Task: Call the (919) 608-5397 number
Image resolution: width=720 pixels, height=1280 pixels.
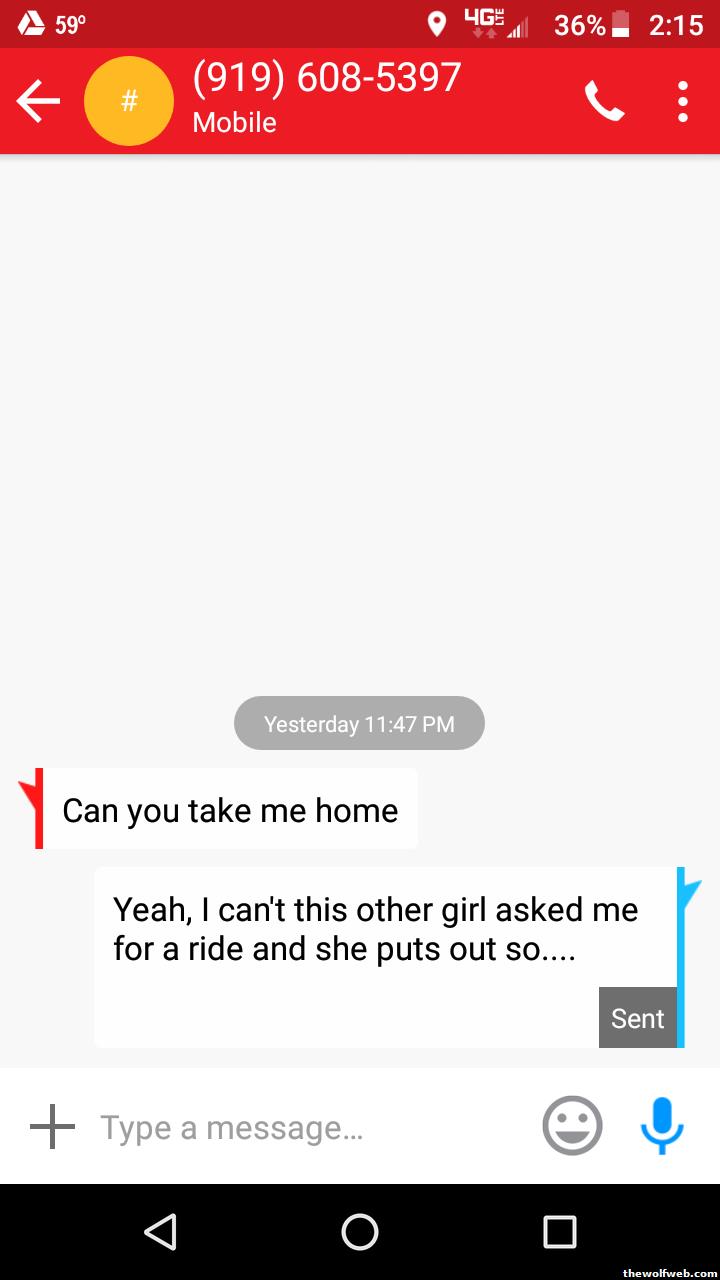Action: tap(604, 101)
